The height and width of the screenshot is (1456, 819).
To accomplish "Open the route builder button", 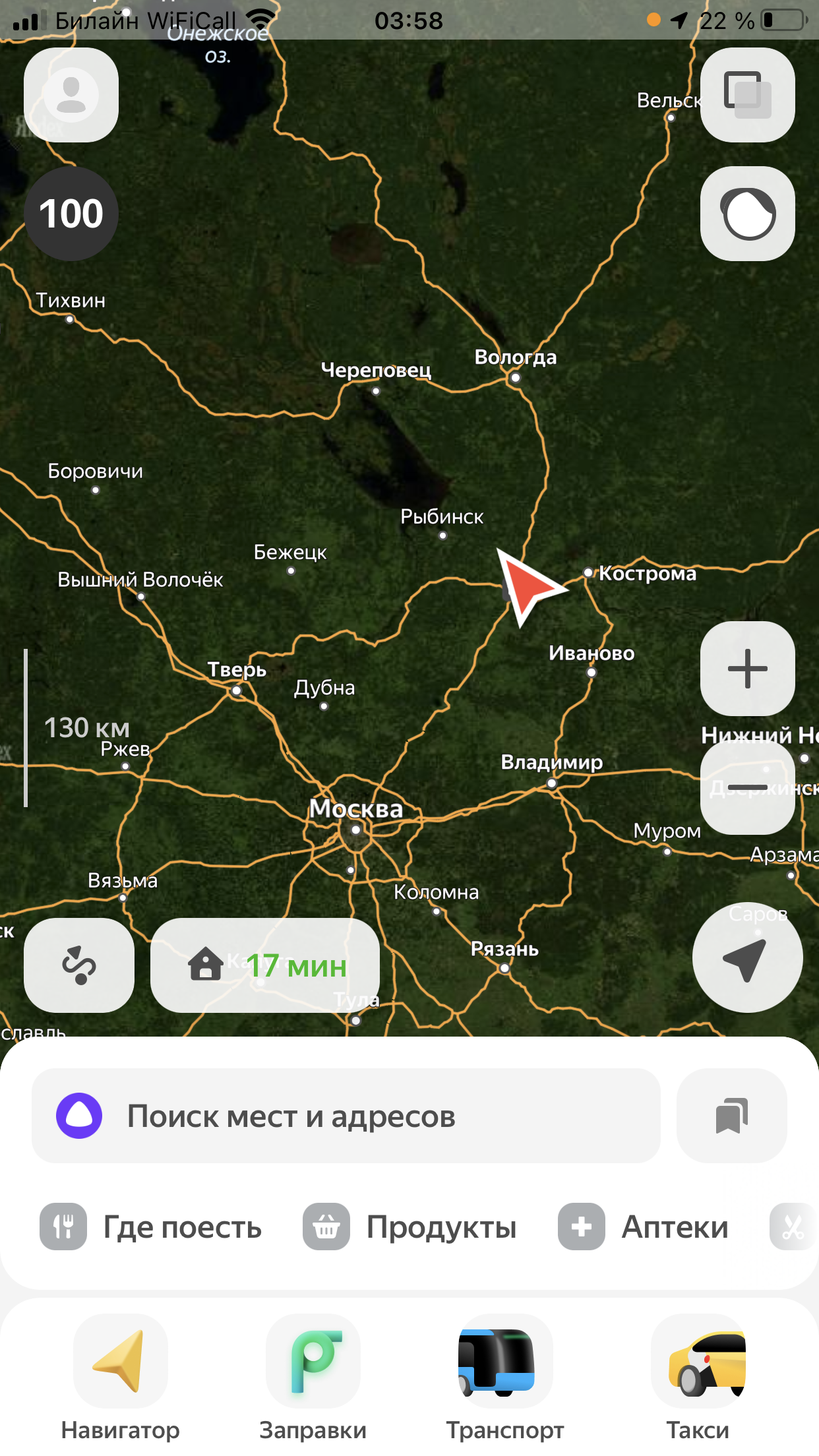I will coord(79,965).
